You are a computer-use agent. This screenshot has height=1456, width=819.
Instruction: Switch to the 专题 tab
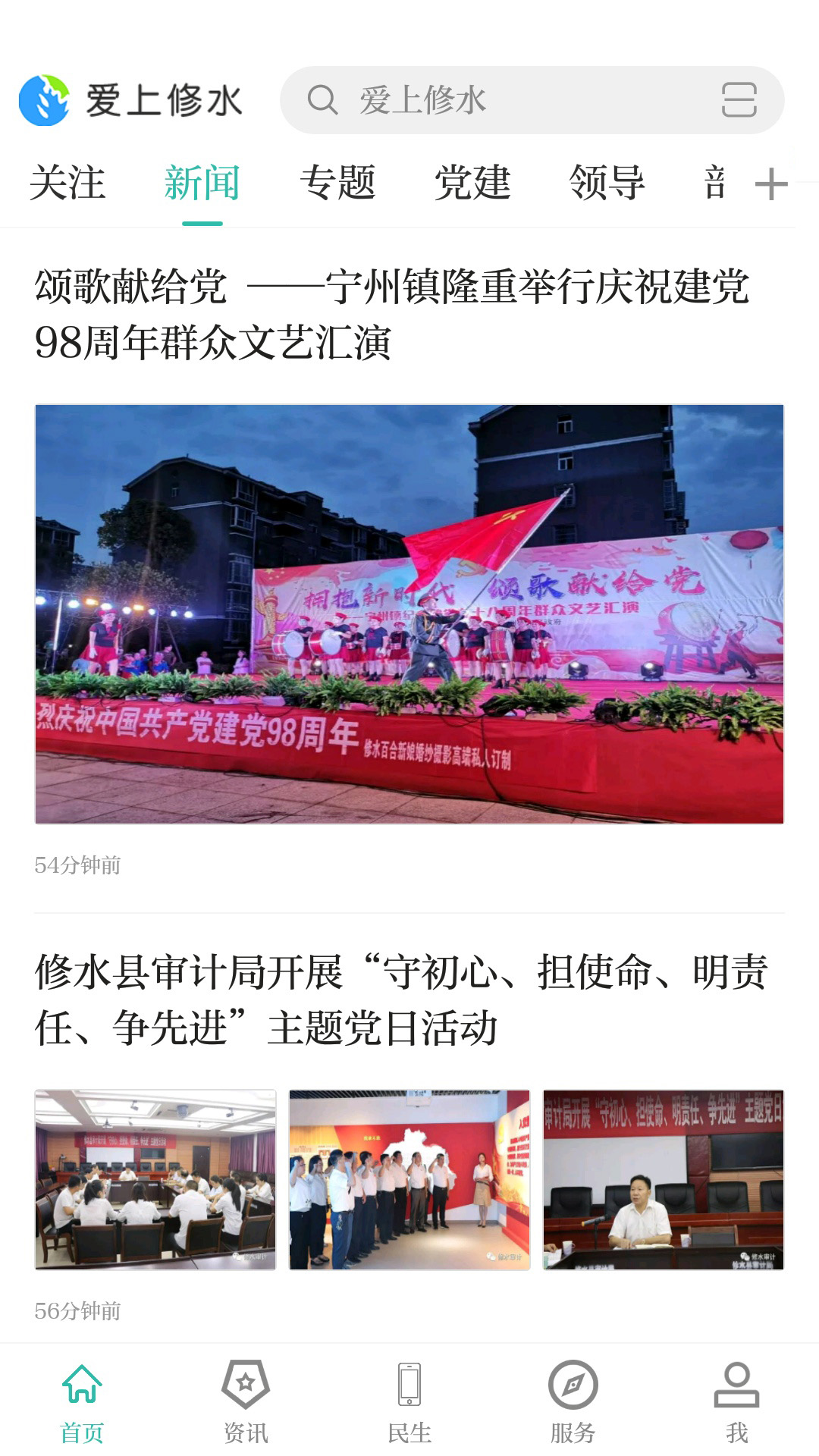click(337, 184)
